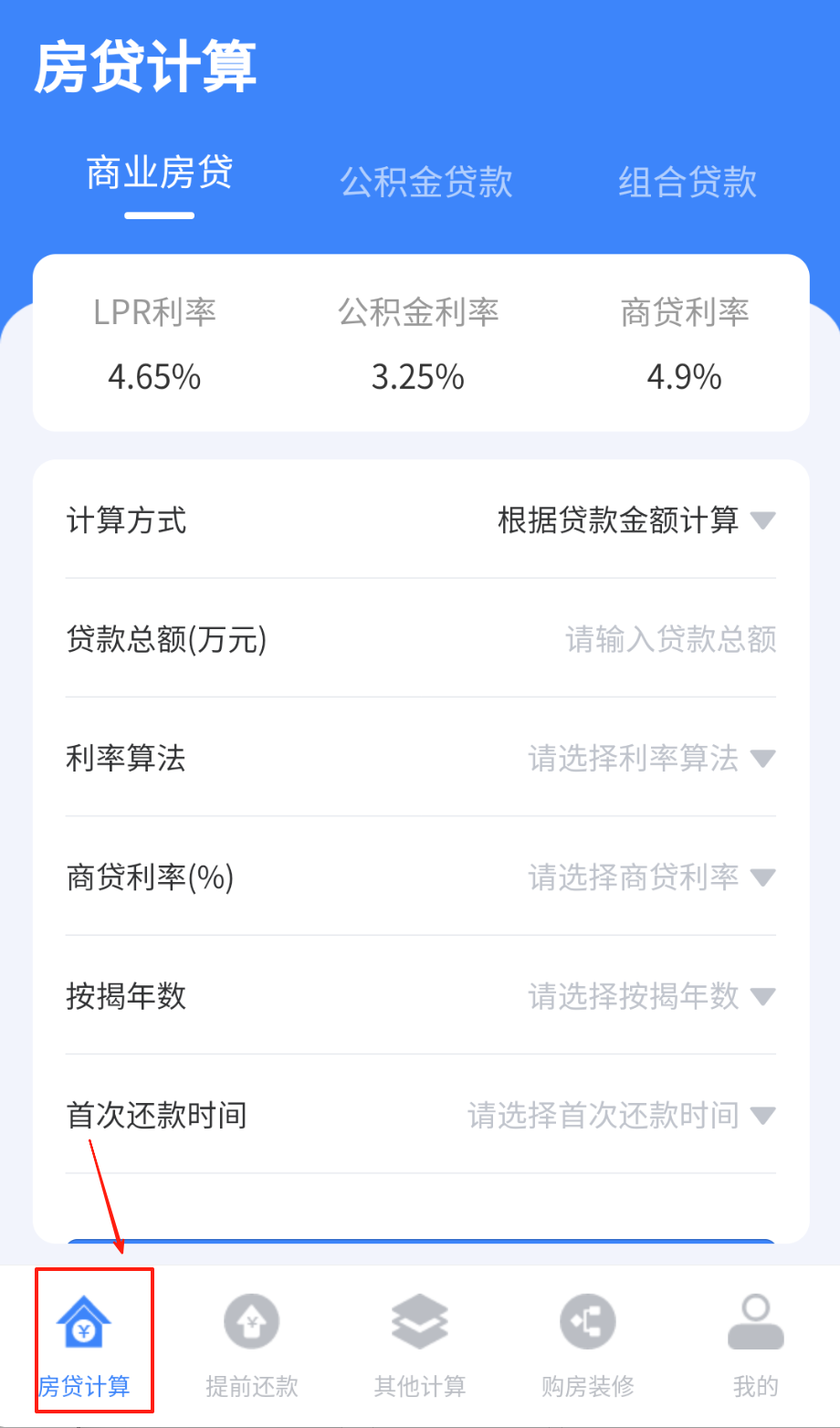Switch to the 组合贷款 tab
This screenshot has width=840, height=1428.
pyautogui.click(x=688, y=182)
